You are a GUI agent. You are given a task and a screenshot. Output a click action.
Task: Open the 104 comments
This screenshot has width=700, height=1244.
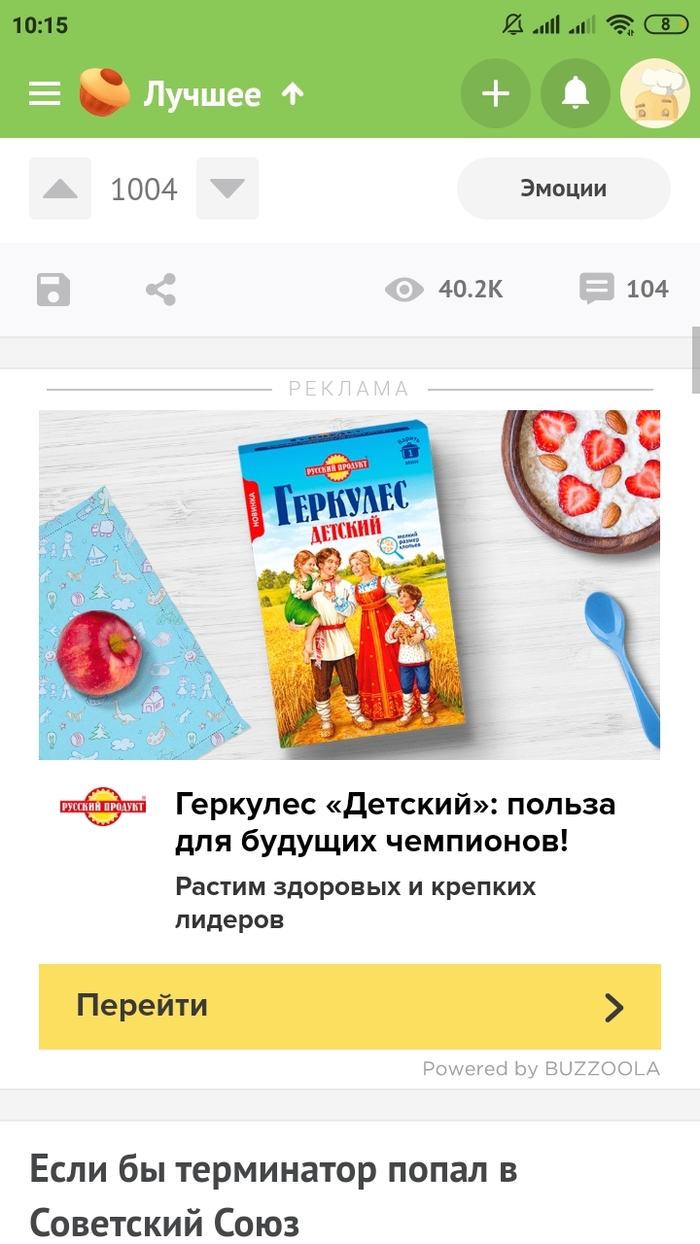624,290
